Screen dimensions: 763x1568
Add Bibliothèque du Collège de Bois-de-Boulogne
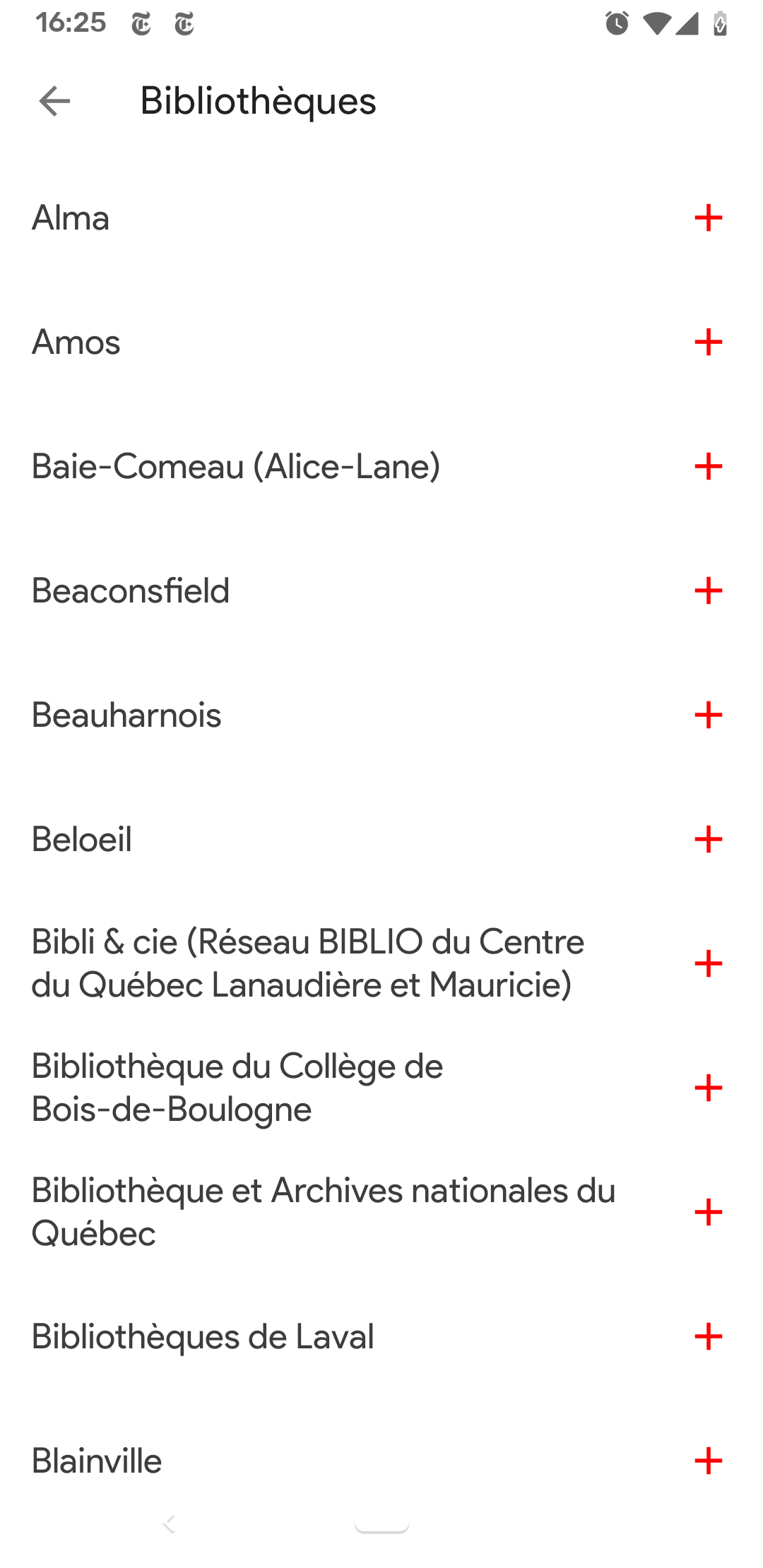tap(708, 1088)
